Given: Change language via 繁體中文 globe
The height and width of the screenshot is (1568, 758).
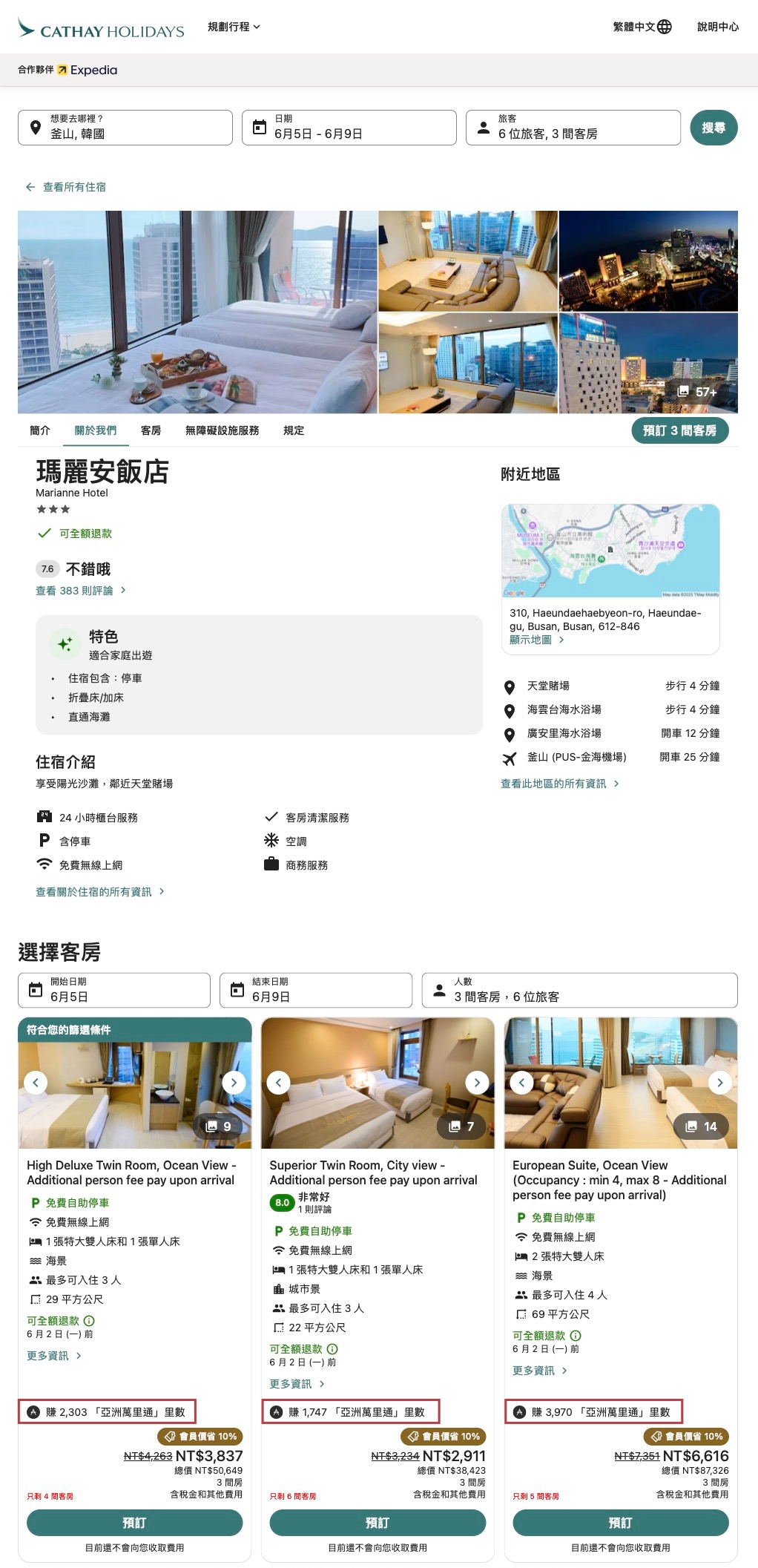Looking at the screenshot, I should coord(642,27).
